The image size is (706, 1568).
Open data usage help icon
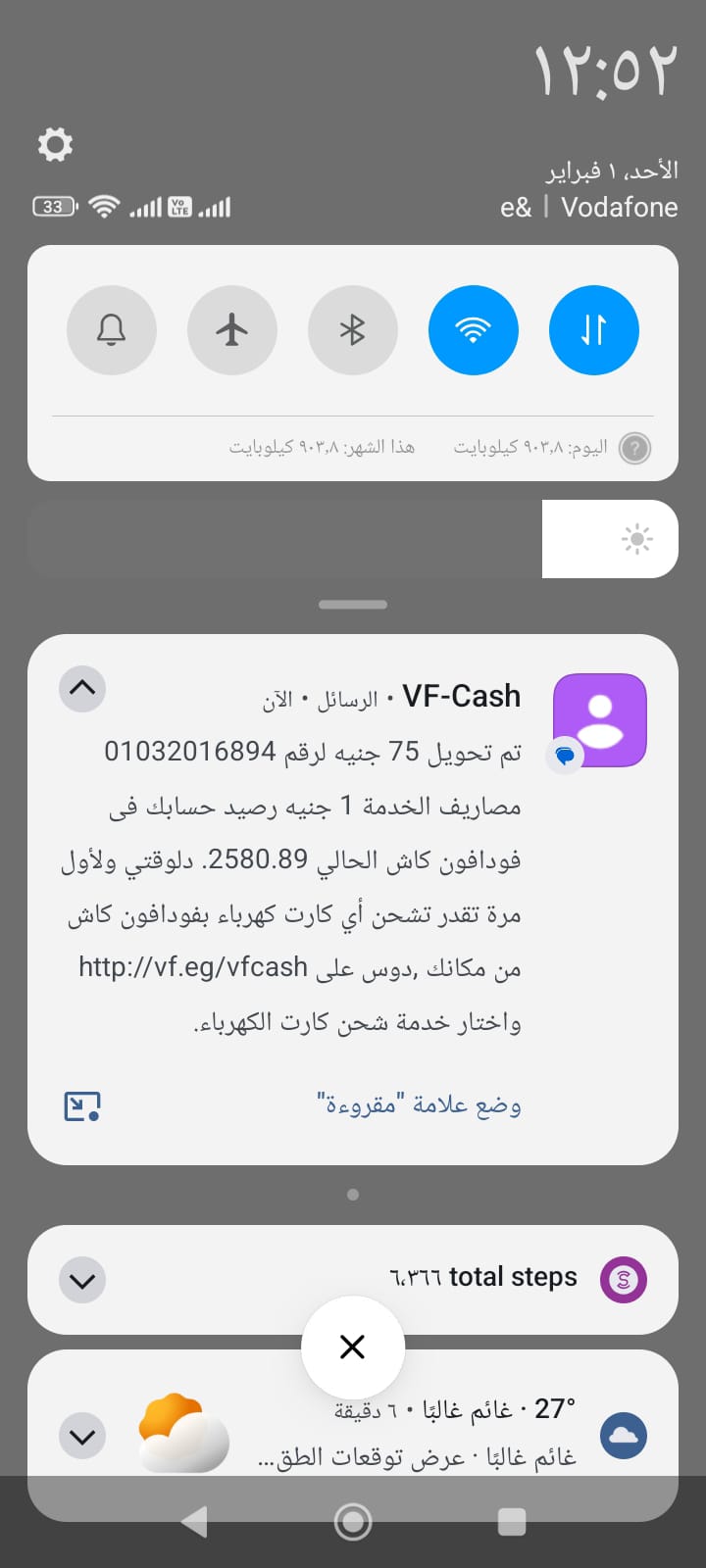point(635,449)
